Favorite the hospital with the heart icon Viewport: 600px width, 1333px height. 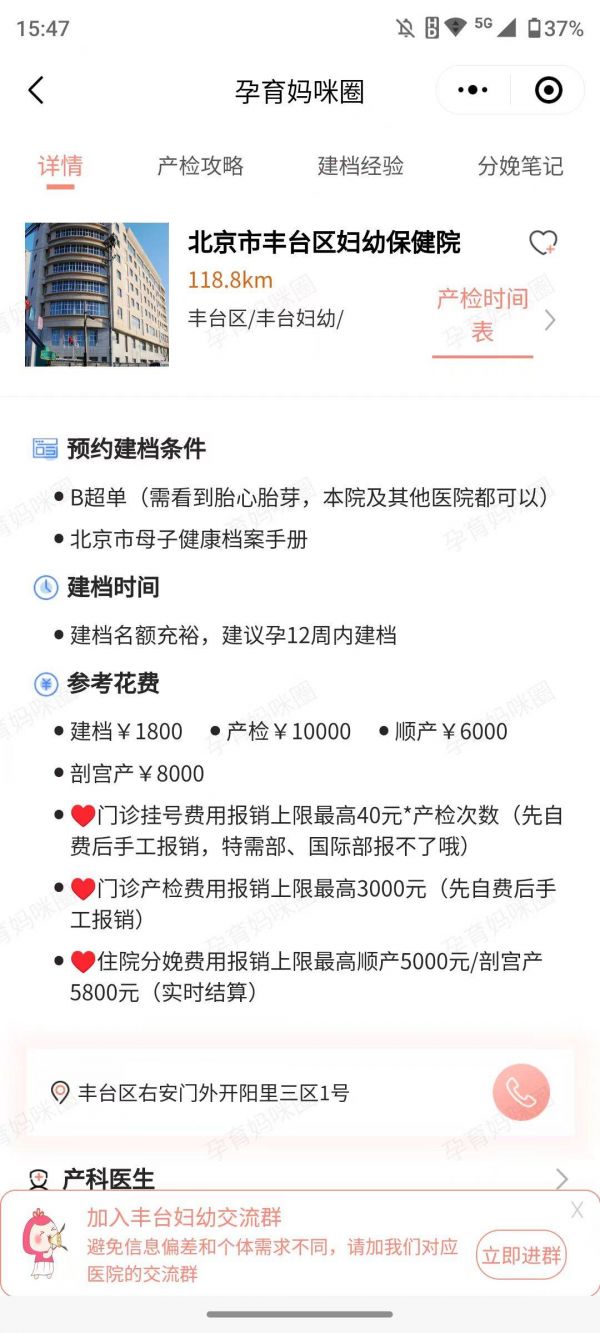[x=543, y=243]
